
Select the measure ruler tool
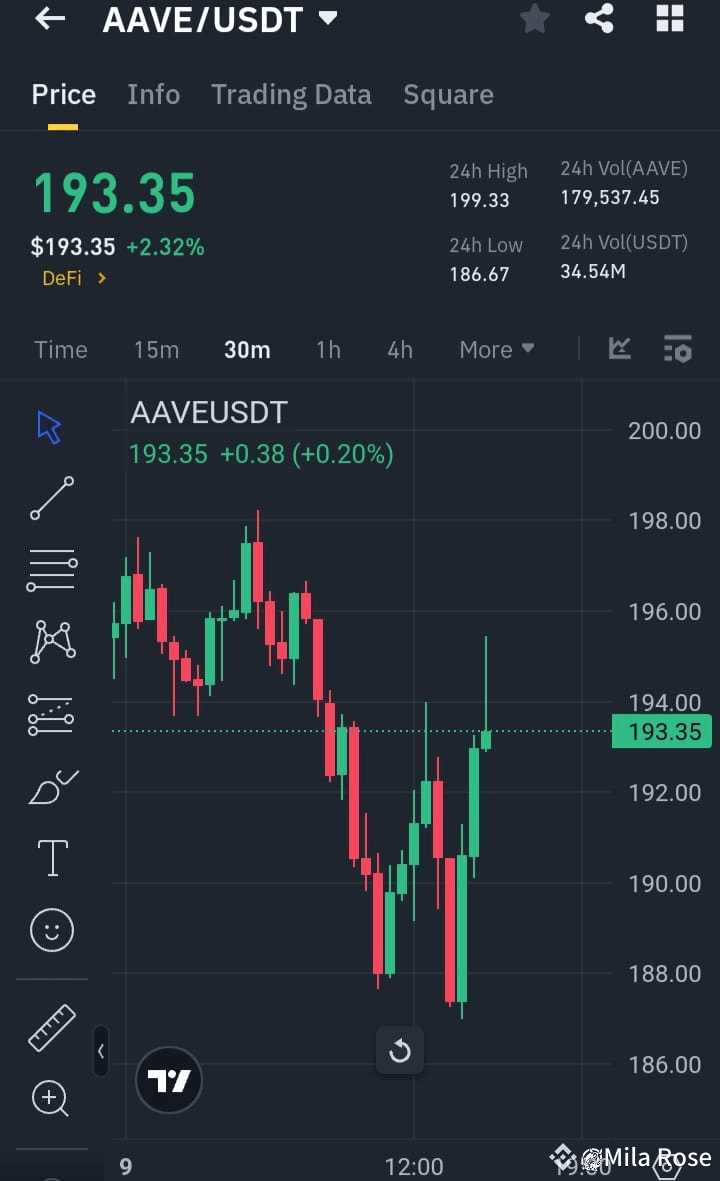tap(51, 1026)
